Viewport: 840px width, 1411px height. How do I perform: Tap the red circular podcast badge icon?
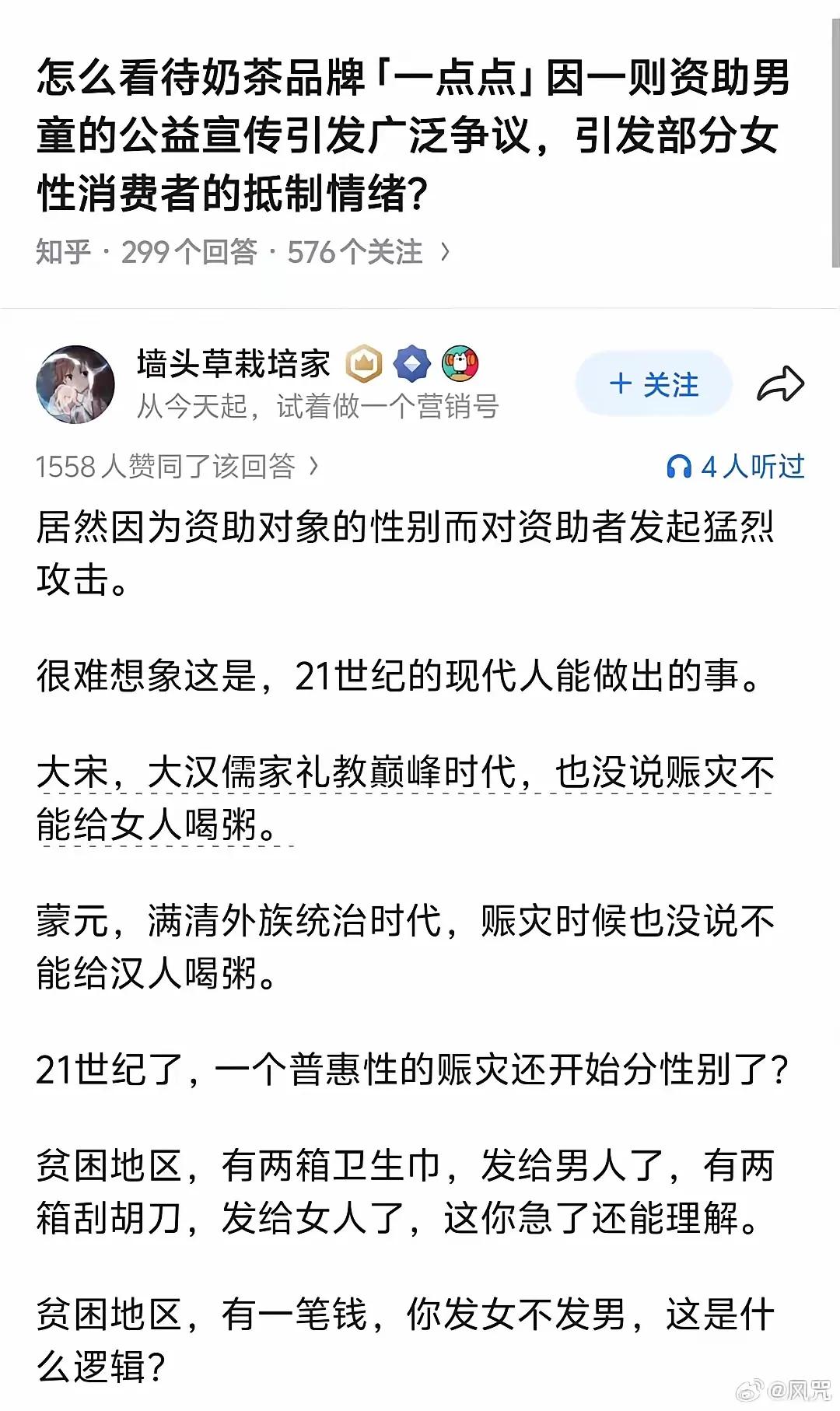click(462, 363)
